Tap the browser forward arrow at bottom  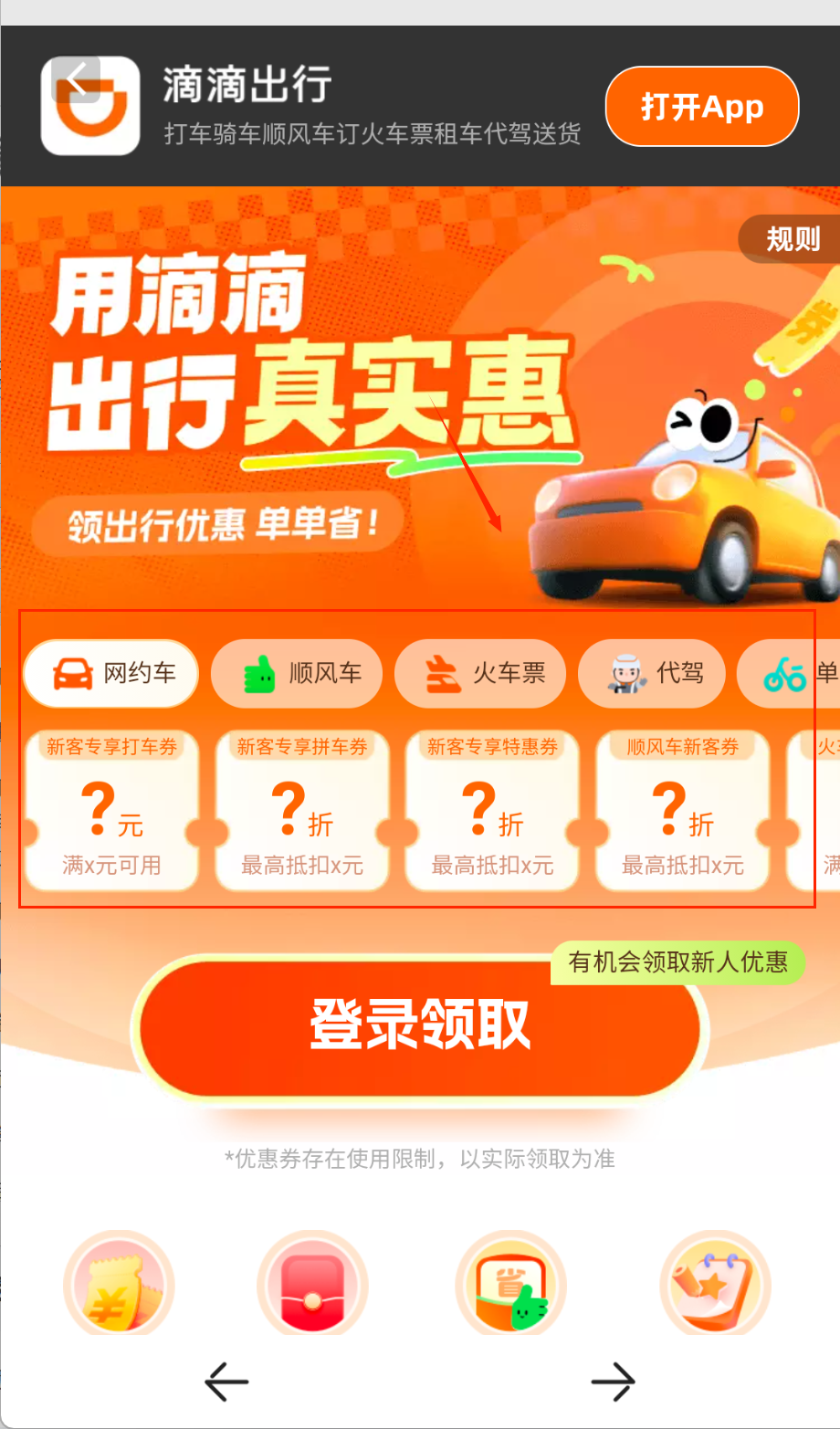(613, 1382)
